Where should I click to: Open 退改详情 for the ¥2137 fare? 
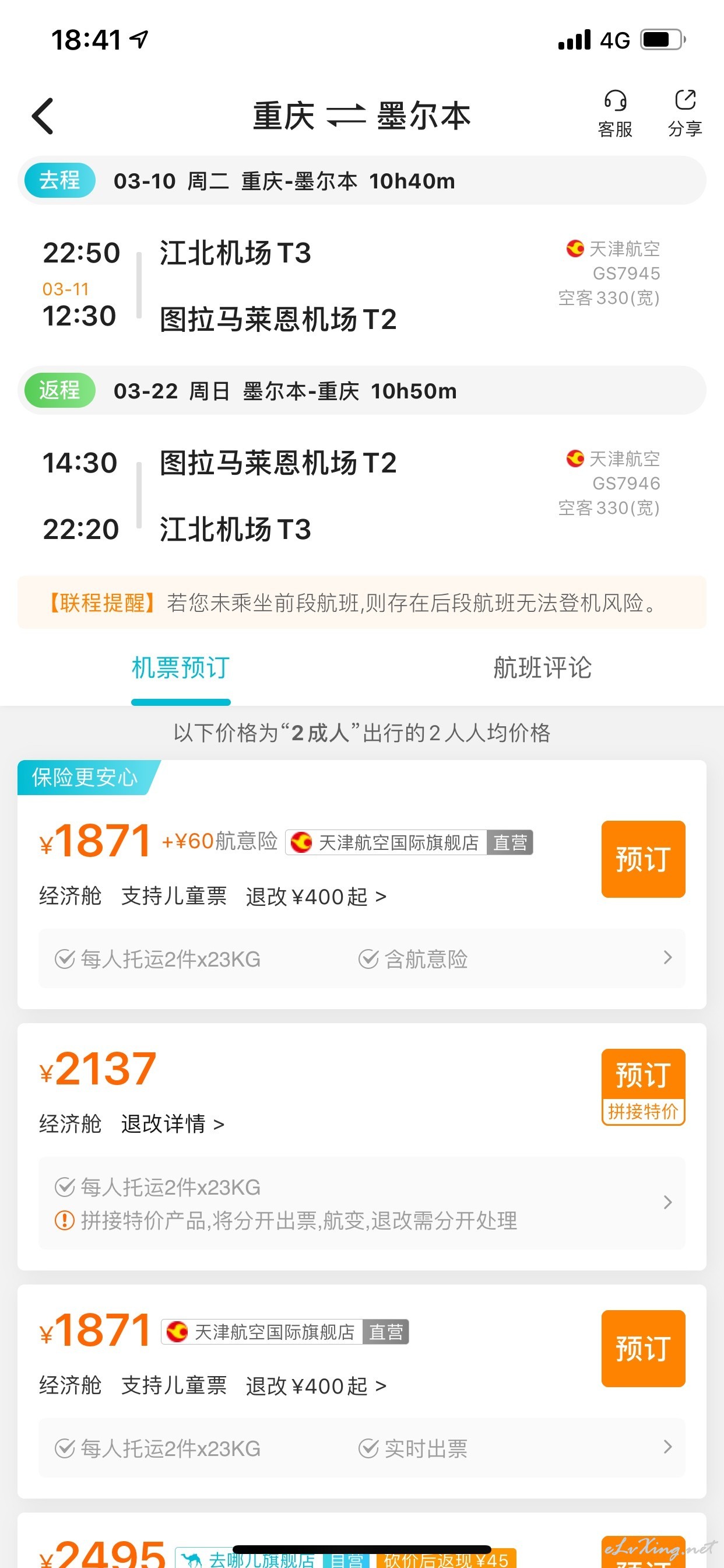pos(172,1123)
